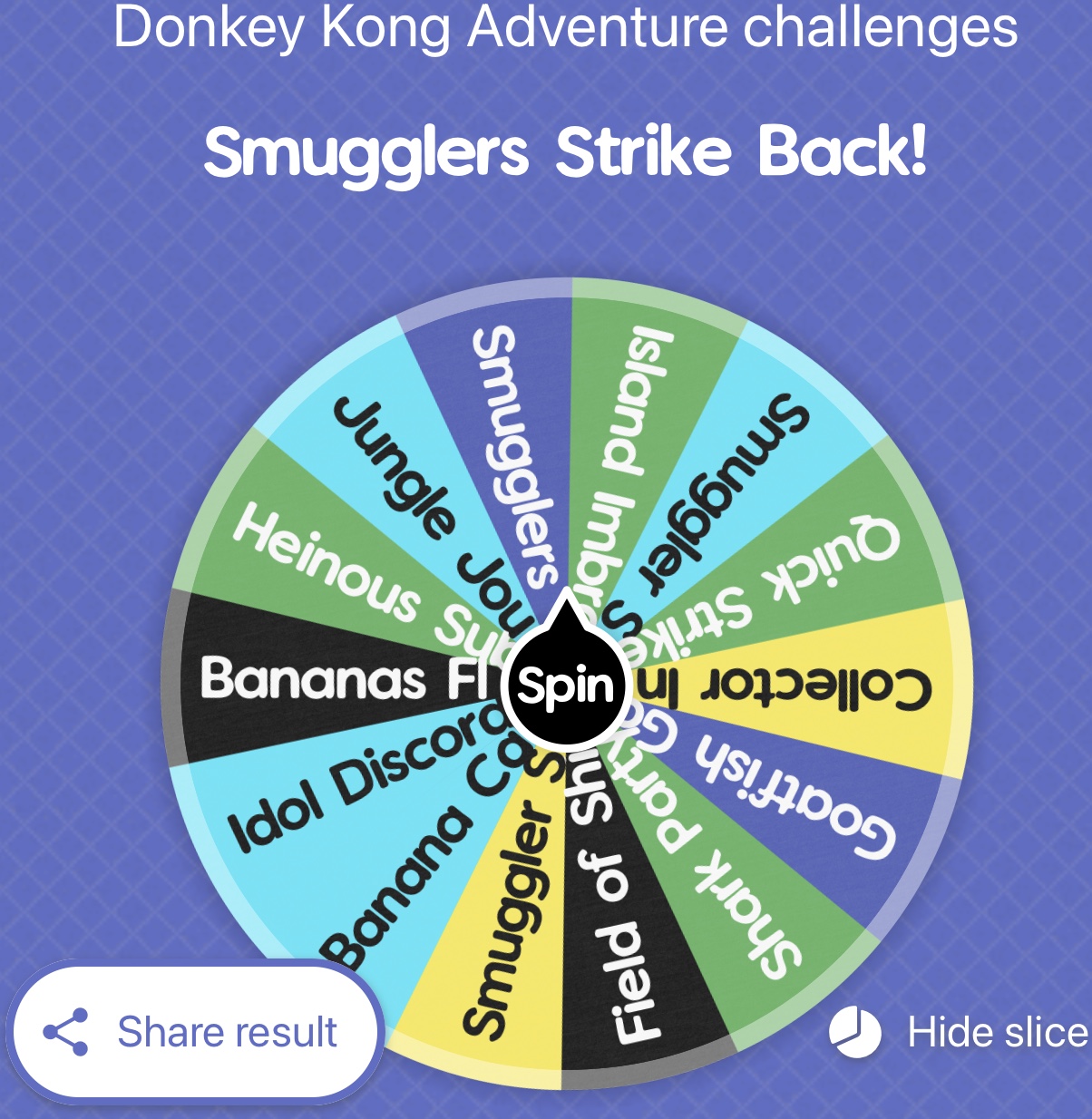Viewport: 1092px width, 1119px height.
Task: Spin the challenge wheel
Action: (566, 686)
